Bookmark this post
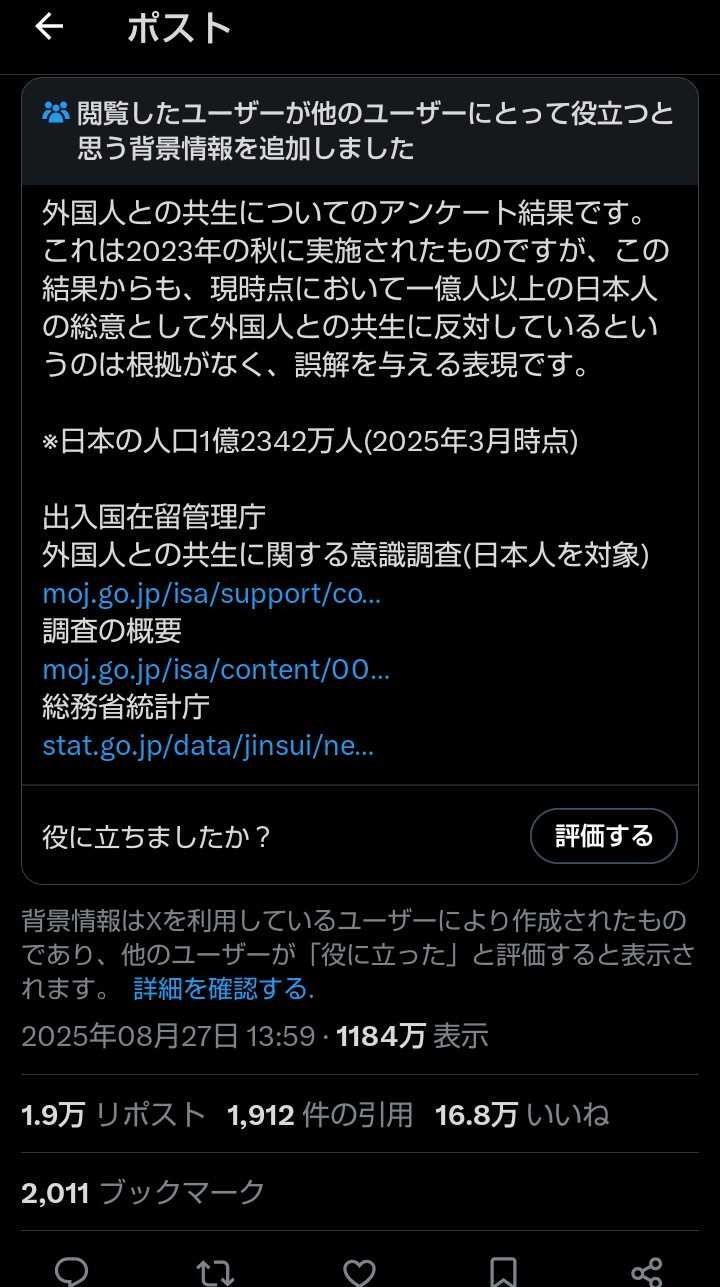Screen dimensions: 720x1287 click(503, 1270)
